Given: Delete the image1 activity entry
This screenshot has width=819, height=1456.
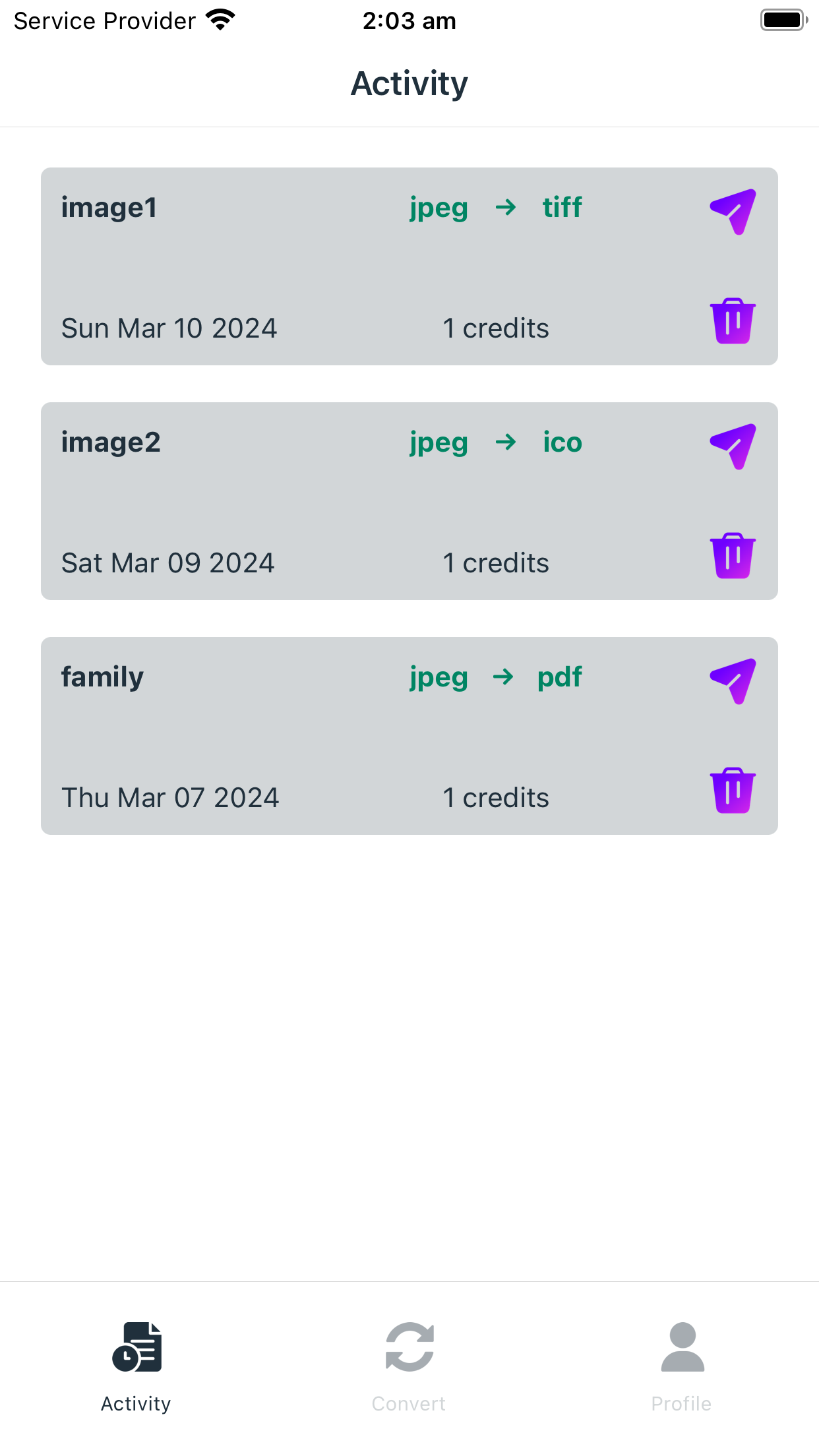Looking at the screenshot, I should [733, 321].
